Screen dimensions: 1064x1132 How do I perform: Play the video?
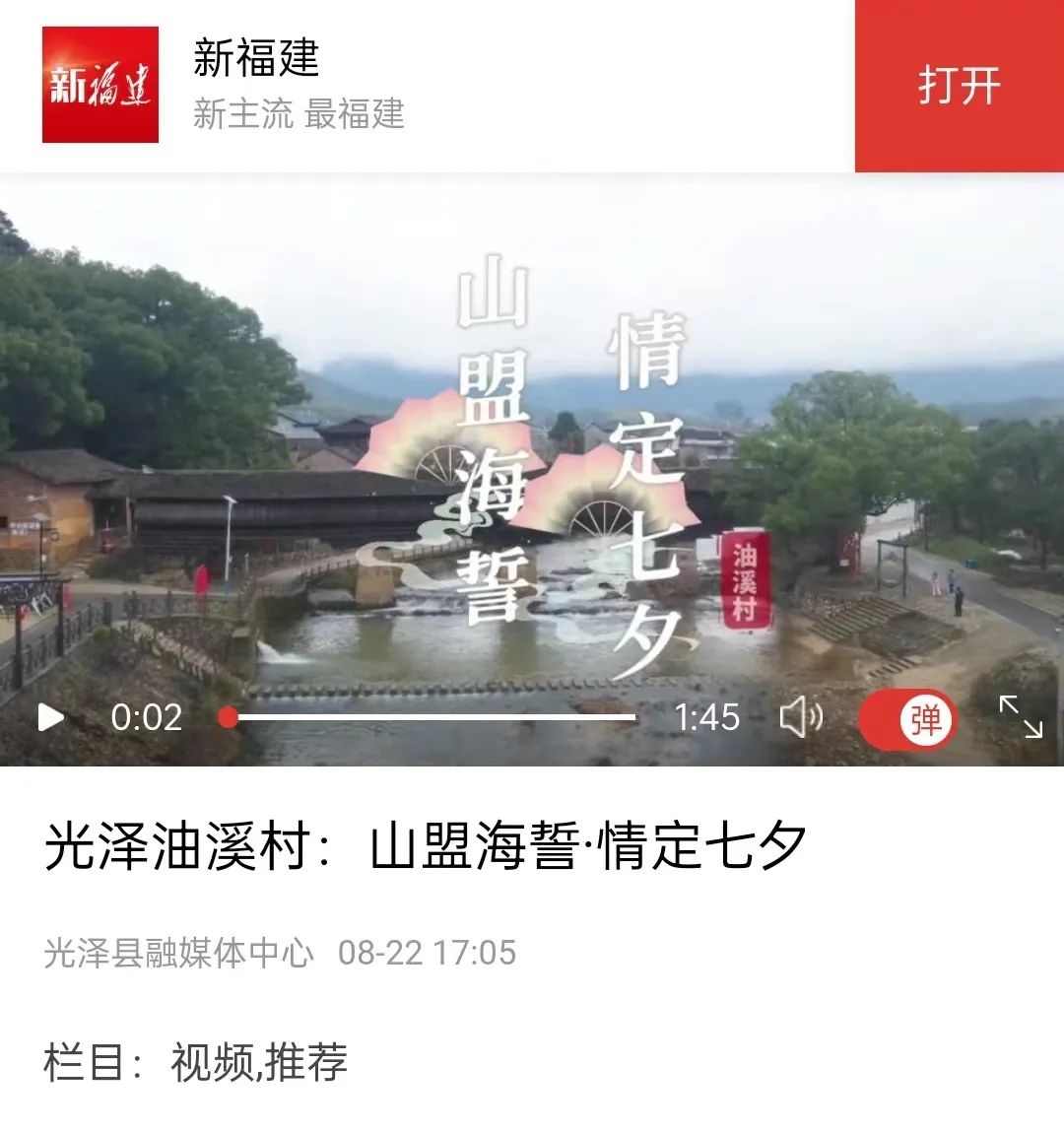51,717
